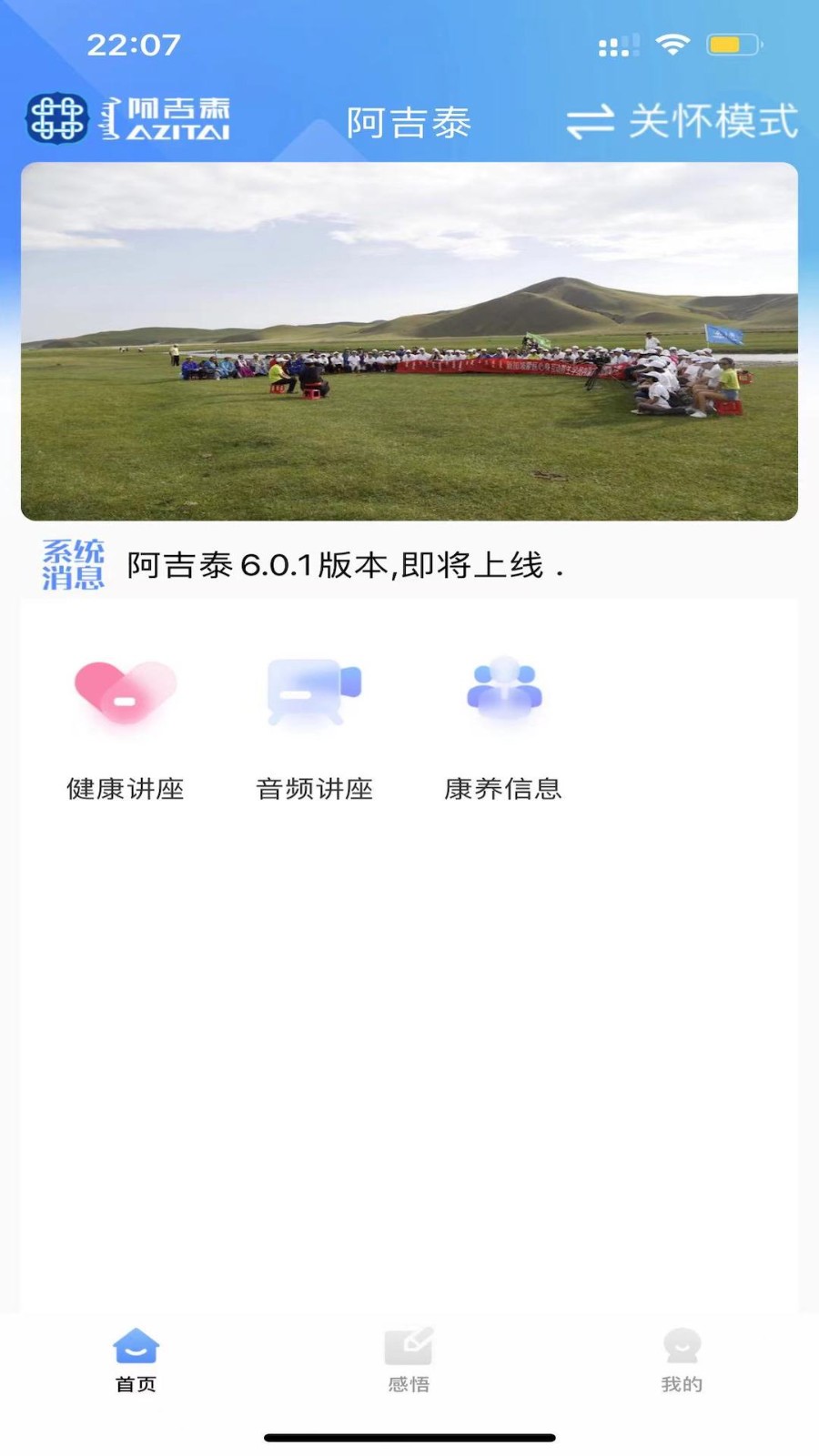Switch to the 感悟 tab
This screenshot has width=819, height=1456.
click(x=409, y=1358)
